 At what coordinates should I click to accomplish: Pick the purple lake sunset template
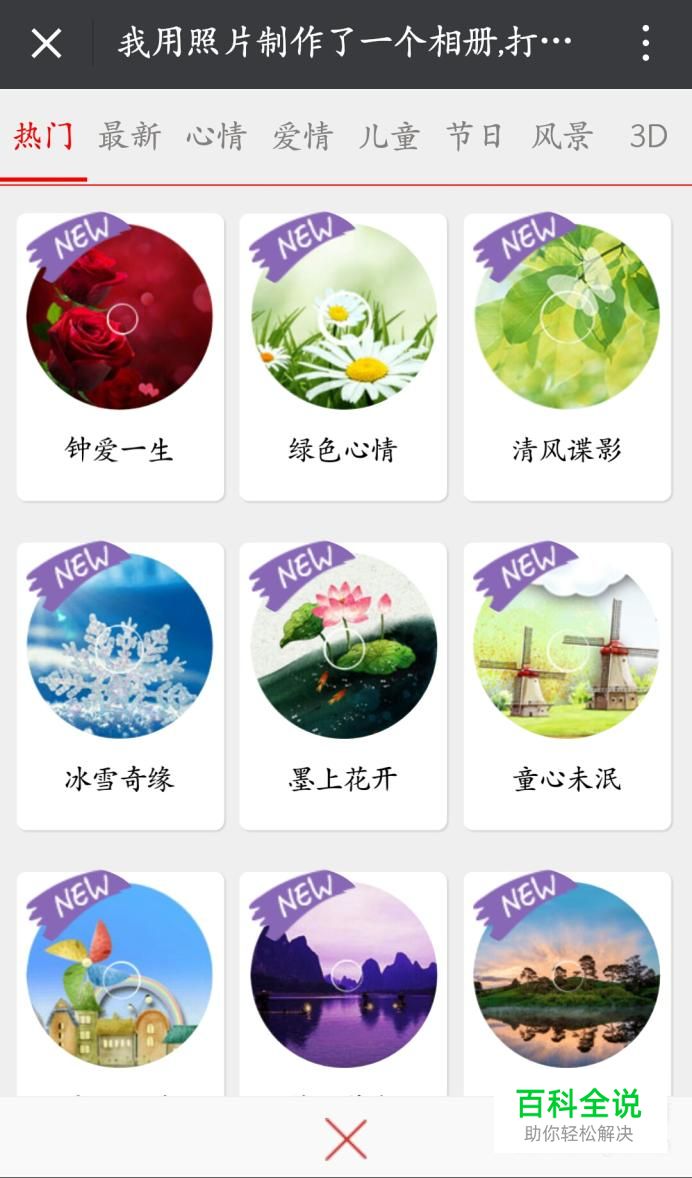tap(343, 975)
